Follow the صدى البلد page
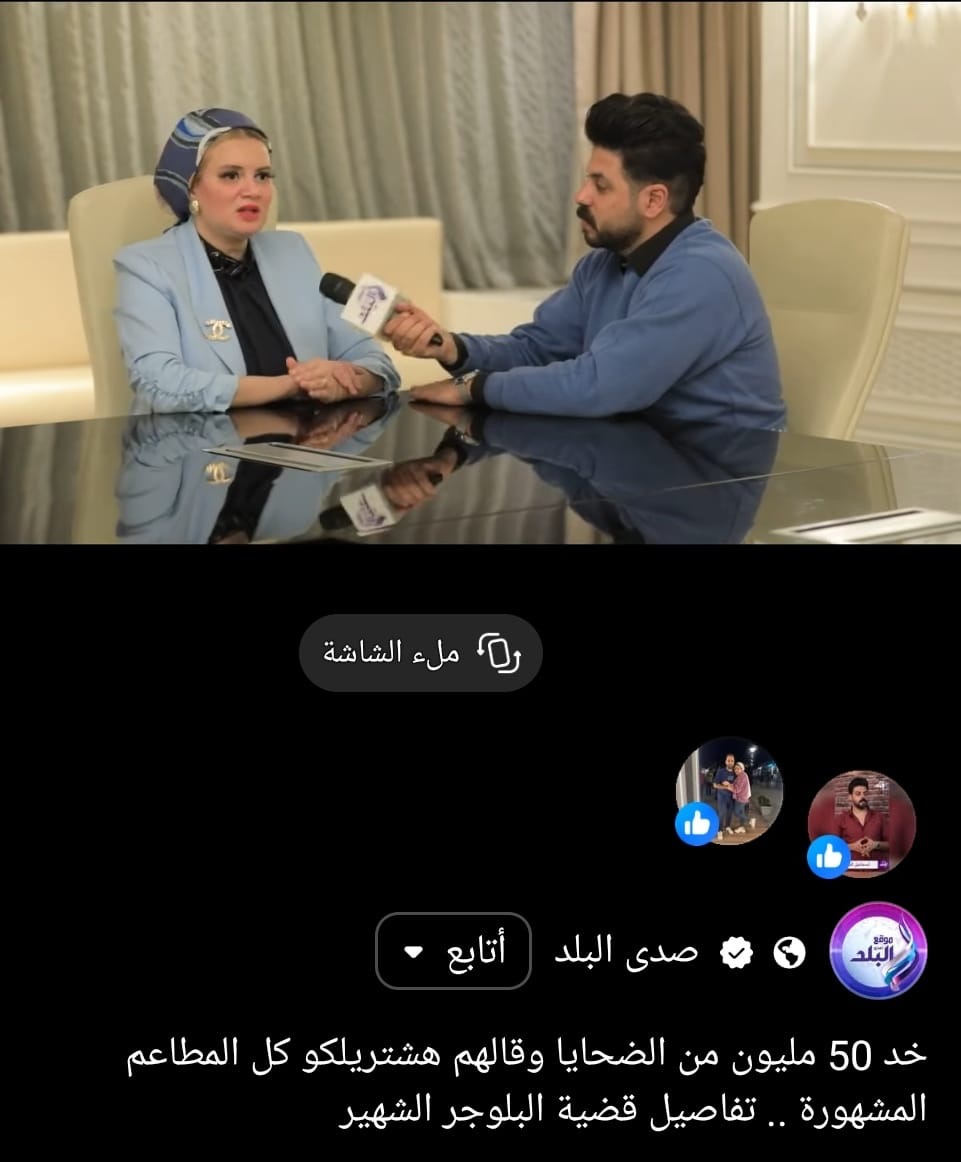Image resolution: width=961 pixels, height=1162 pixels. coord(453,951)
